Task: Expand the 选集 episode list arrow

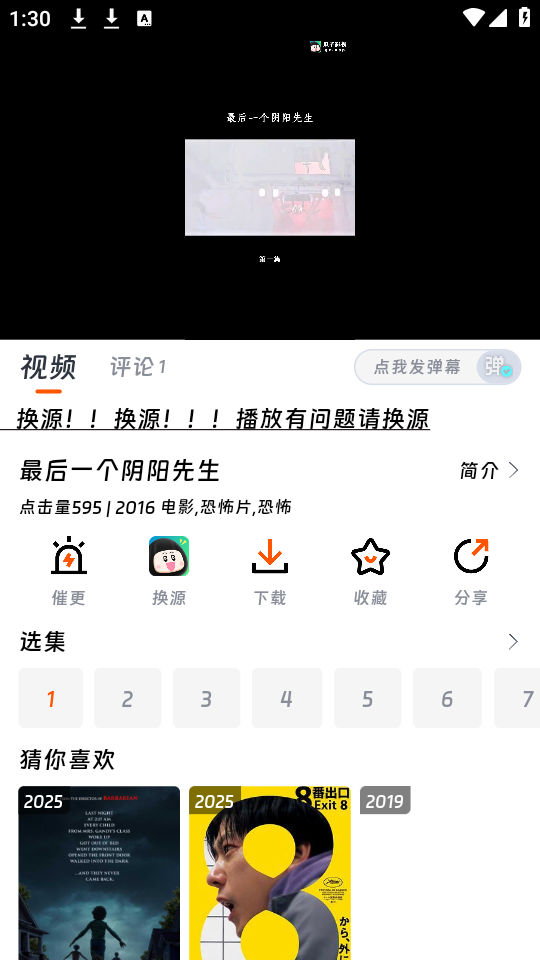Action: tap(513, 641)
